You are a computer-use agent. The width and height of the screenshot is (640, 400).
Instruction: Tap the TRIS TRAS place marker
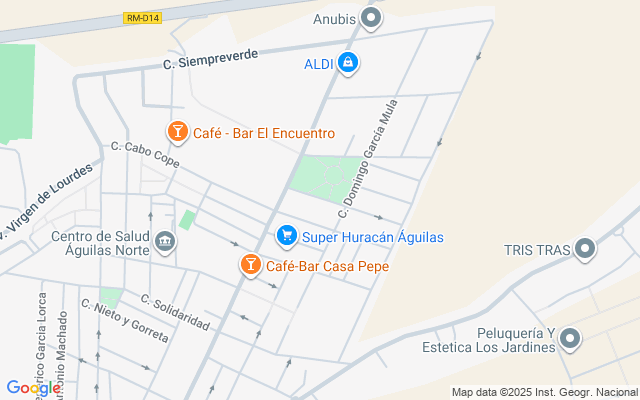click(x=585, y=249)
